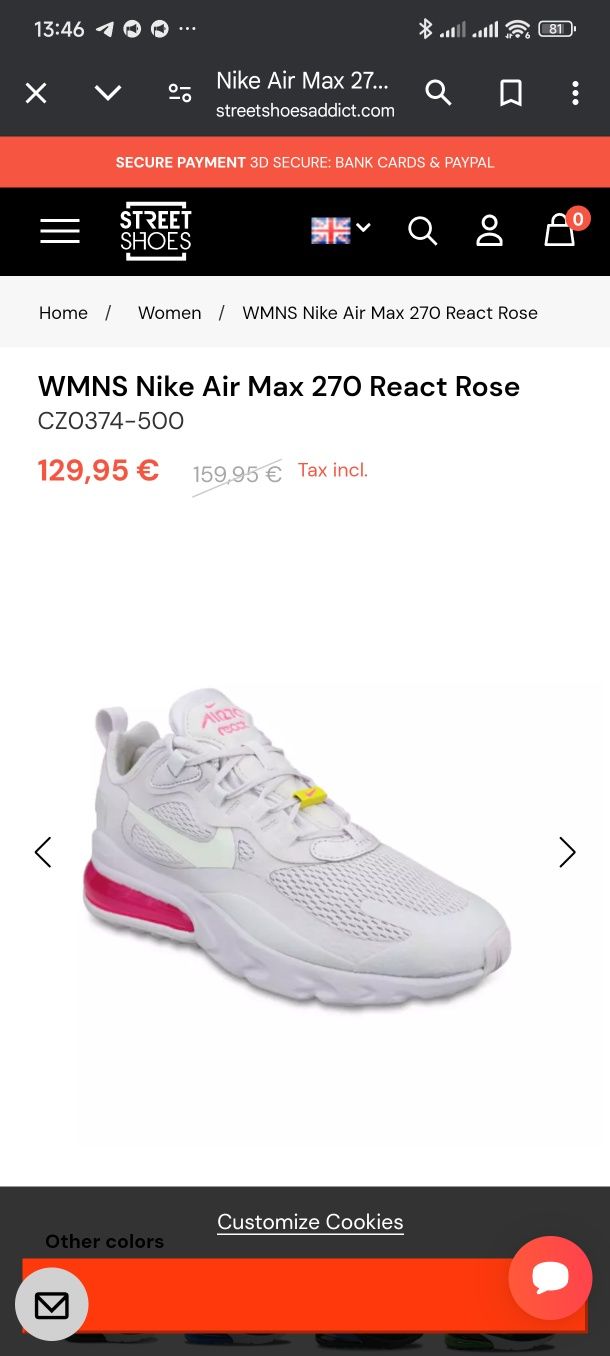The image size is (610, 1356).
Task: Show the previous shoe image
Action: click(x=43, y=852)
